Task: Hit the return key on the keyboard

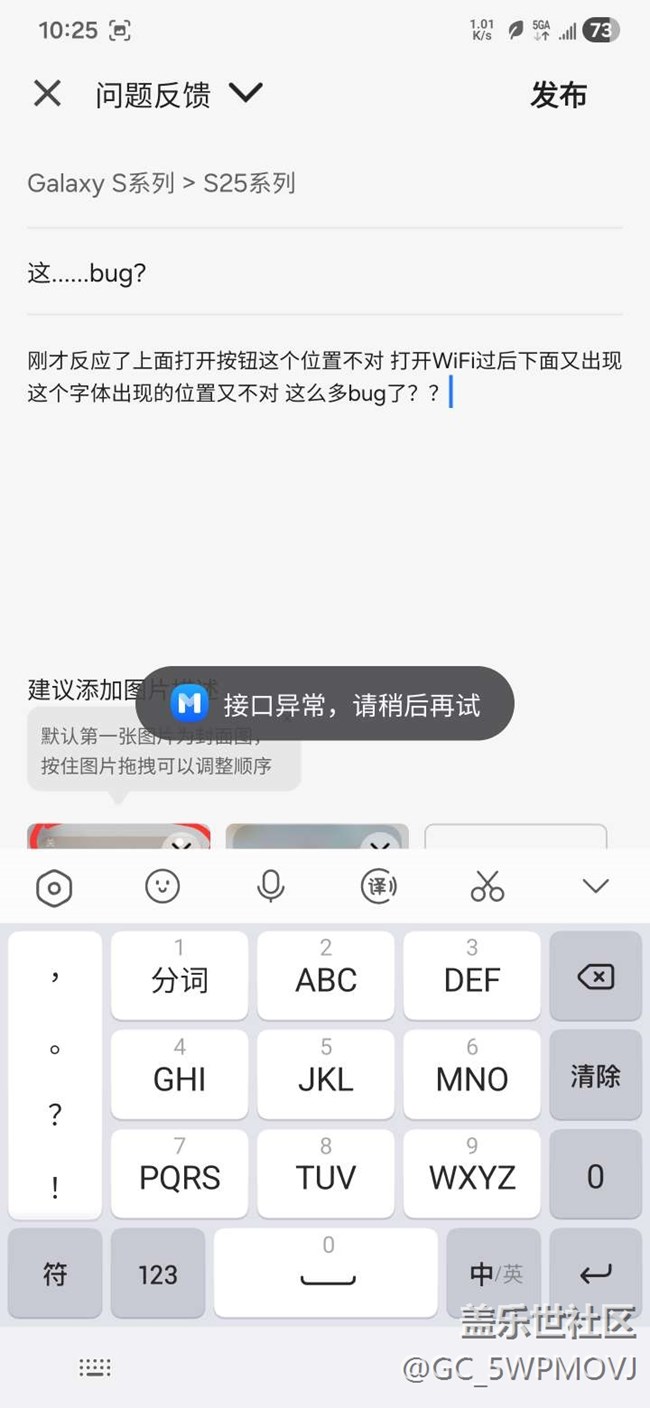Action: click(x=596, y=1273)
